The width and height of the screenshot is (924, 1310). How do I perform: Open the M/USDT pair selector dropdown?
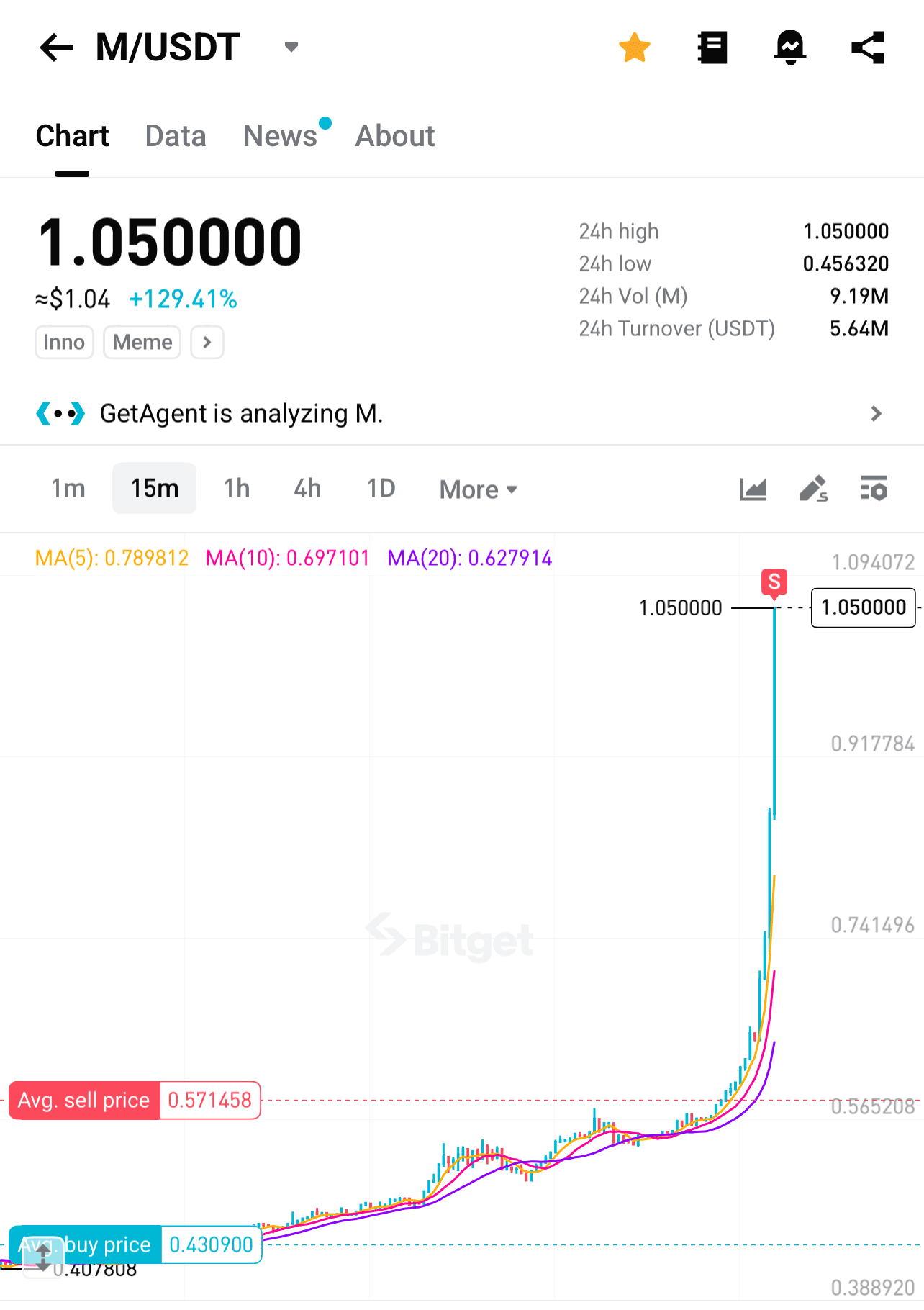(x=291, y=48)
